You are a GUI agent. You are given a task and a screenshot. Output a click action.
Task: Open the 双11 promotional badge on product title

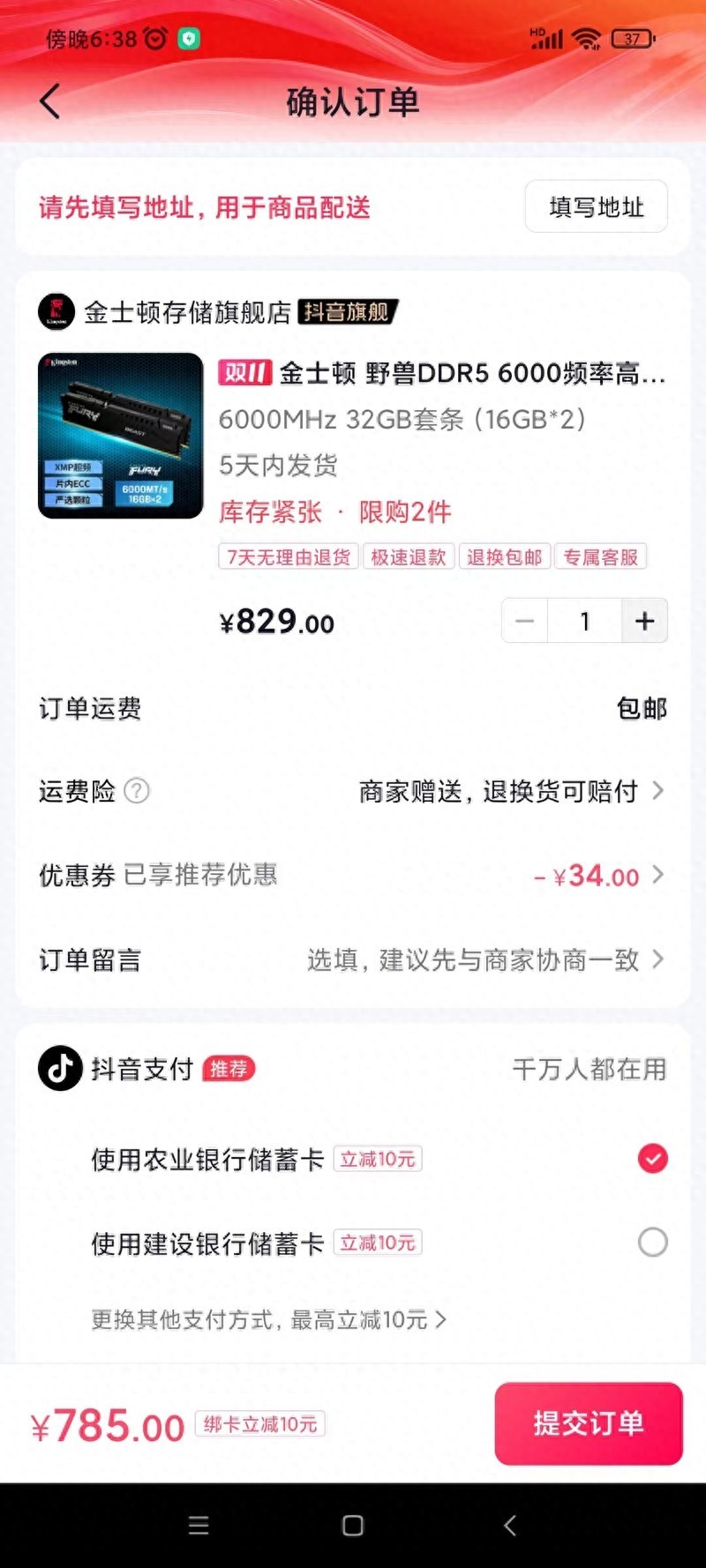244,374
